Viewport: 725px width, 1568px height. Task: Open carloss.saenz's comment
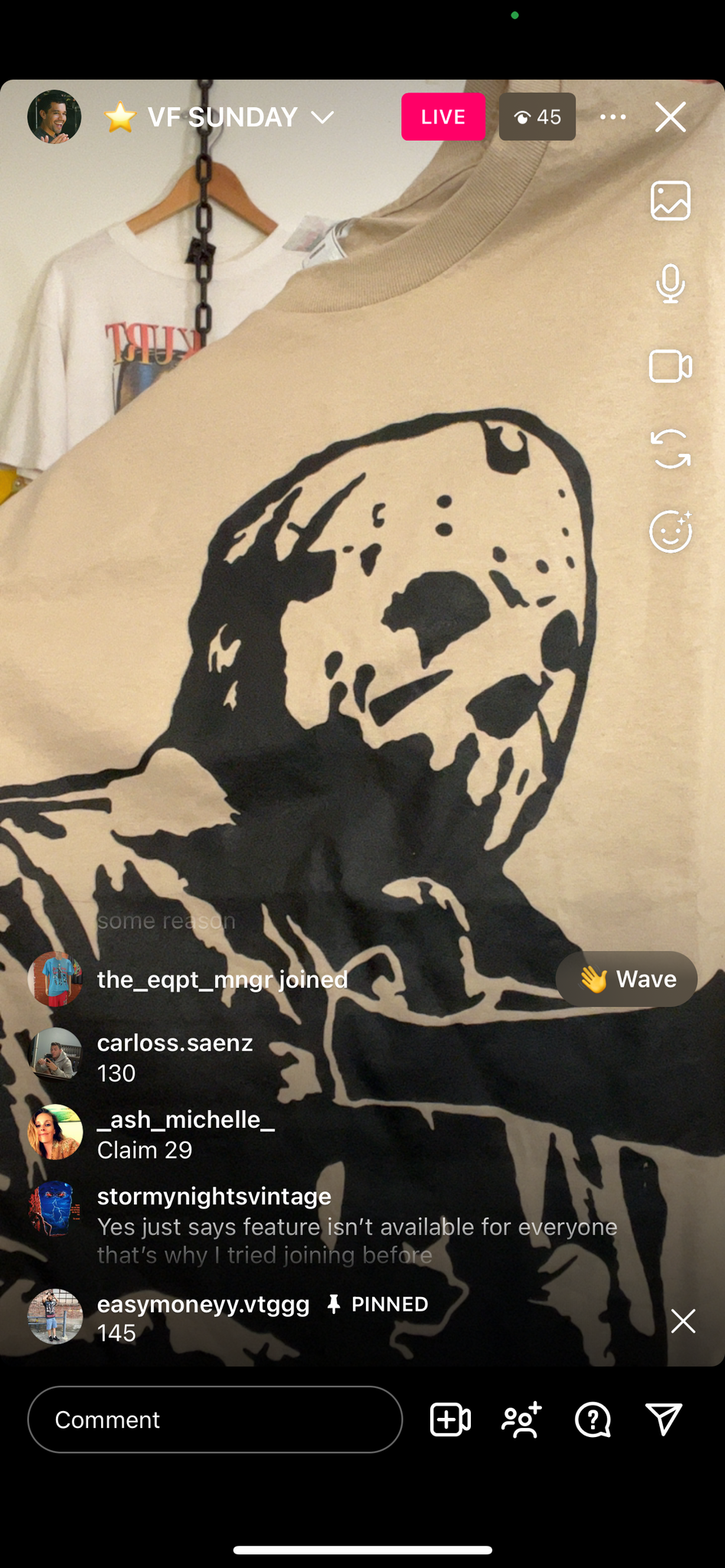pos(175,1057)
